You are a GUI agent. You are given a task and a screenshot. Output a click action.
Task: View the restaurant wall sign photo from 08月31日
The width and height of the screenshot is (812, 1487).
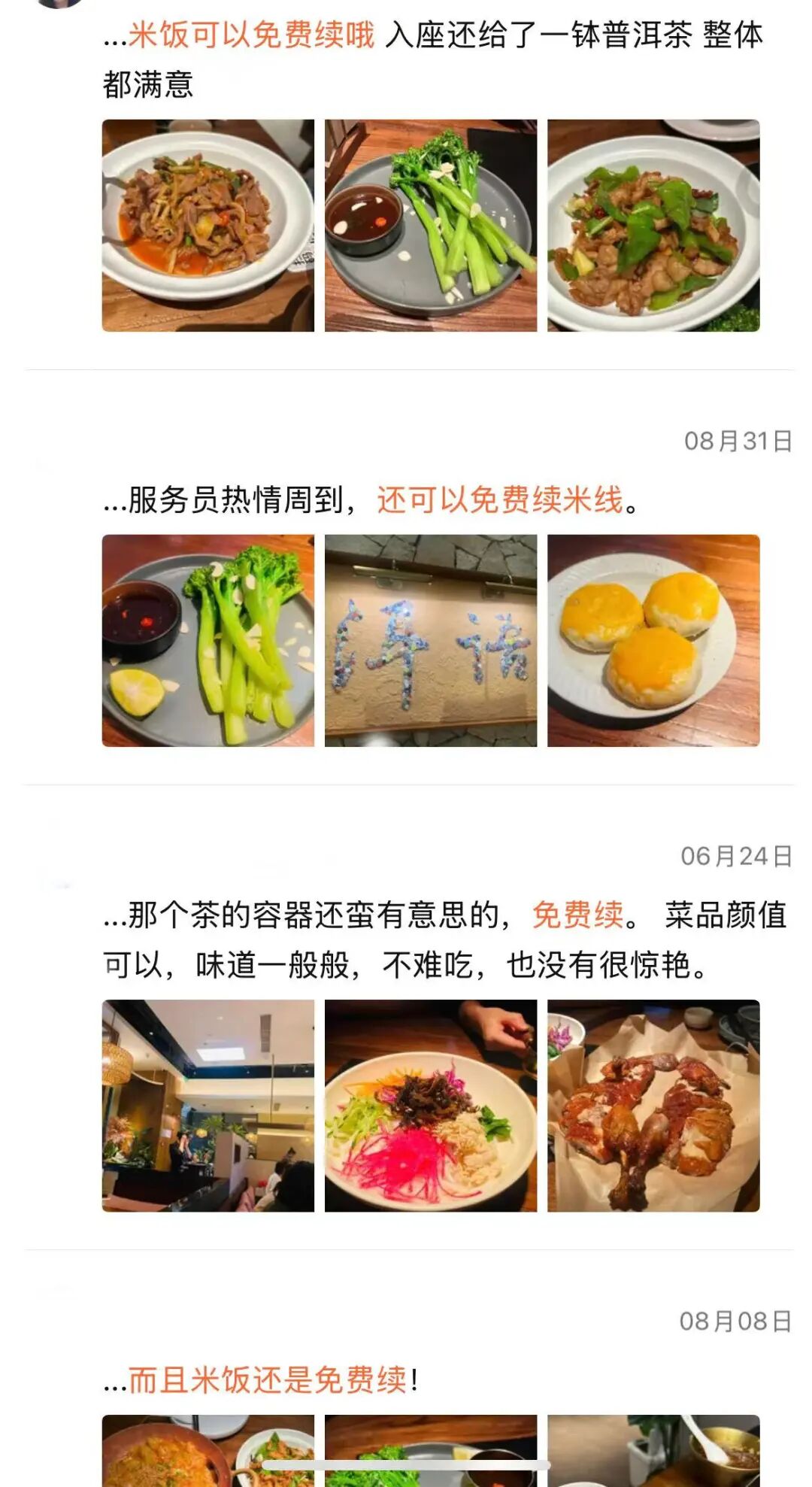pos(430,640)
